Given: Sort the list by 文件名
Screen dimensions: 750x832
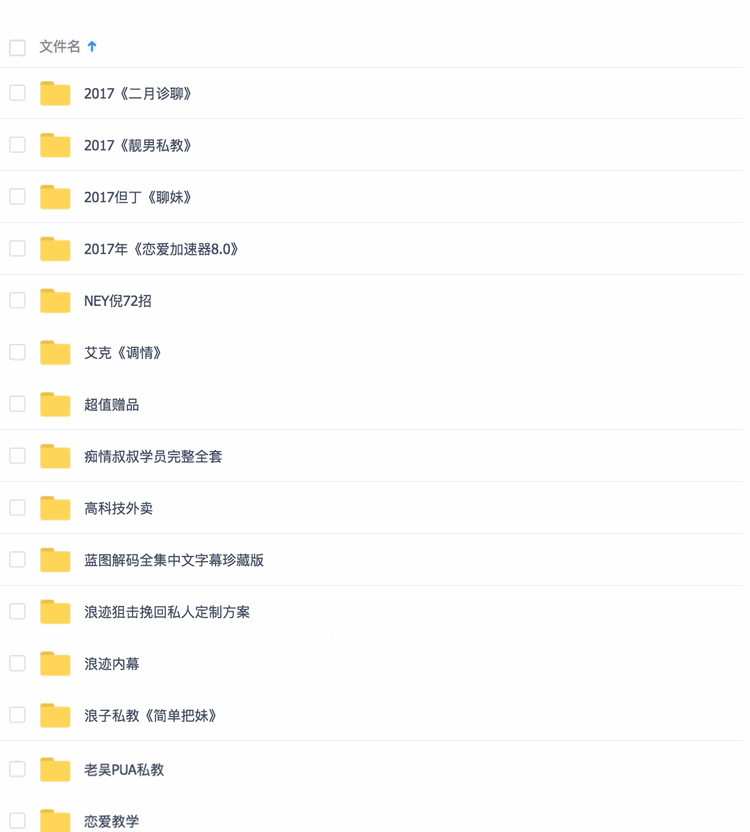Looking at the screenshot, I should (x=60, y=46).
